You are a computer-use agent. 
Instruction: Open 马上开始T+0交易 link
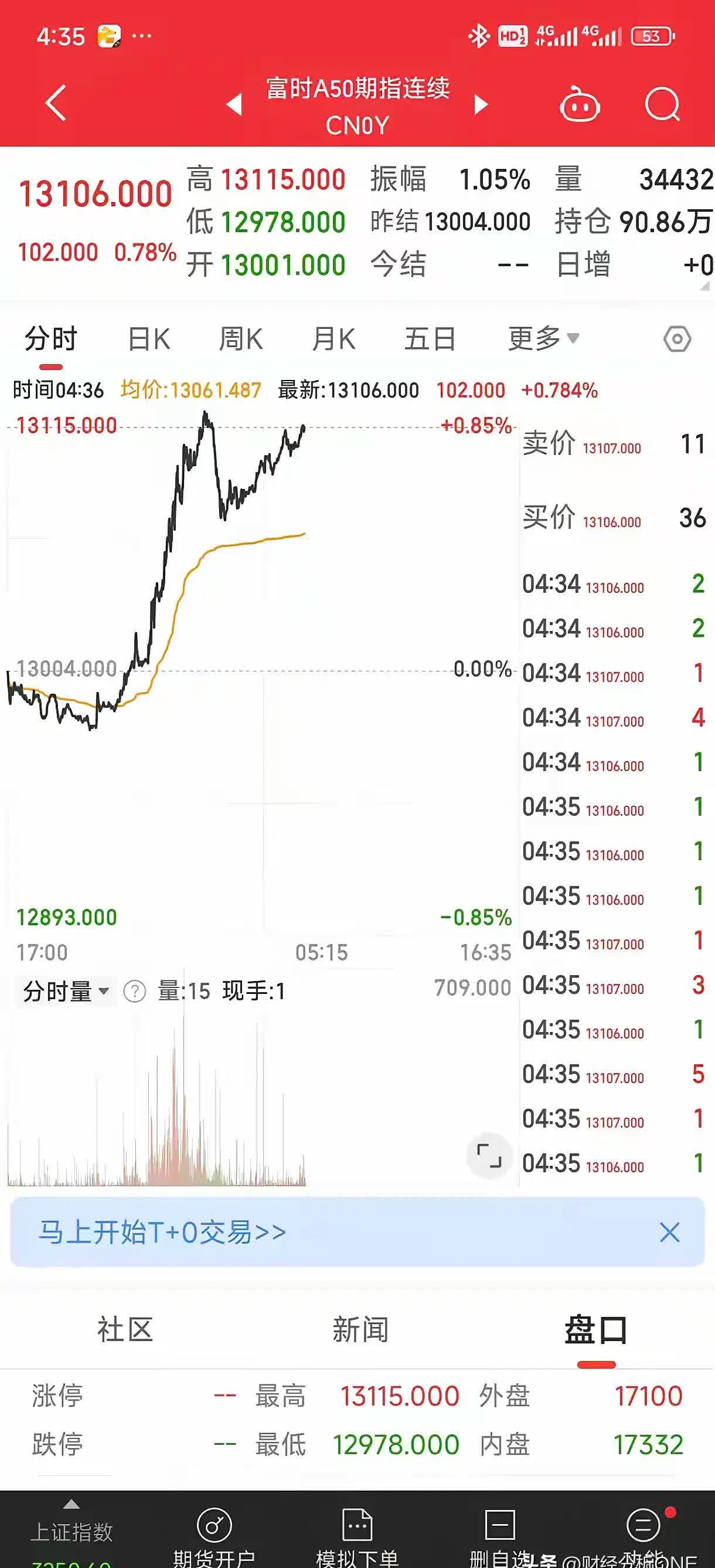(161, 1233)
